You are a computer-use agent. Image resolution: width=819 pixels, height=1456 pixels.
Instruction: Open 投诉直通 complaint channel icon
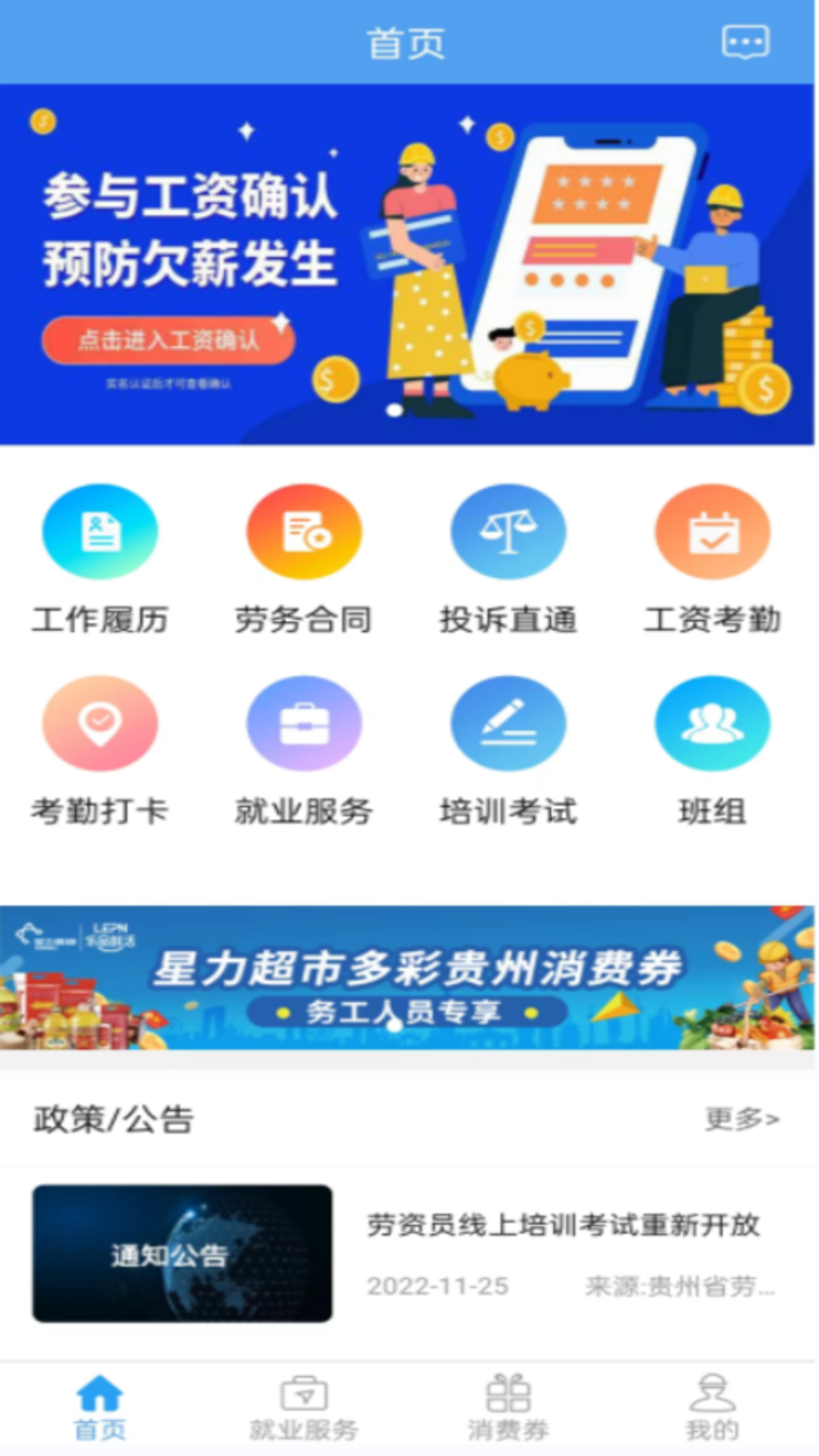[508, 531]
